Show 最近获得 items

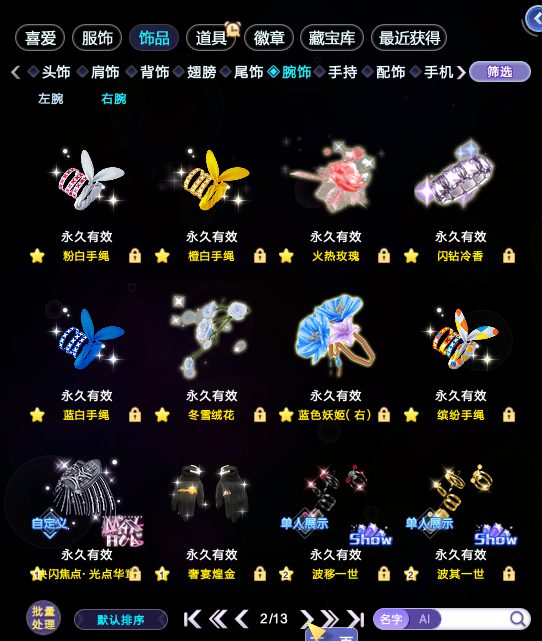[409, 38]
